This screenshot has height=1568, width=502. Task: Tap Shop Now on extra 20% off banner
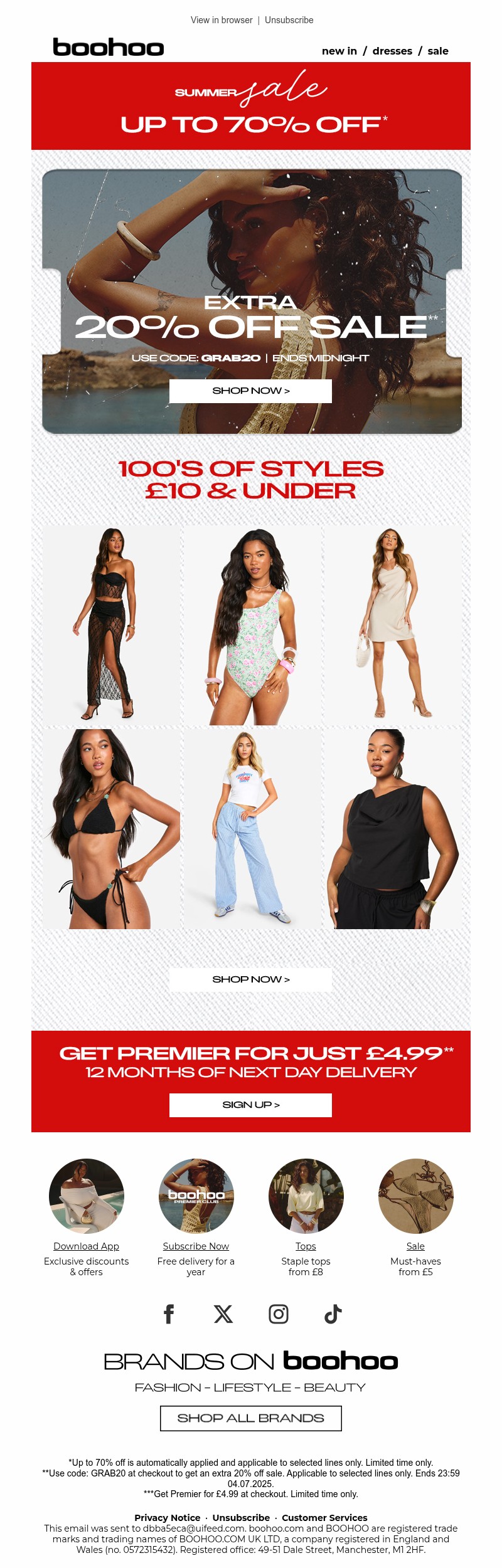pyautogui.click(x=250, y=391)
